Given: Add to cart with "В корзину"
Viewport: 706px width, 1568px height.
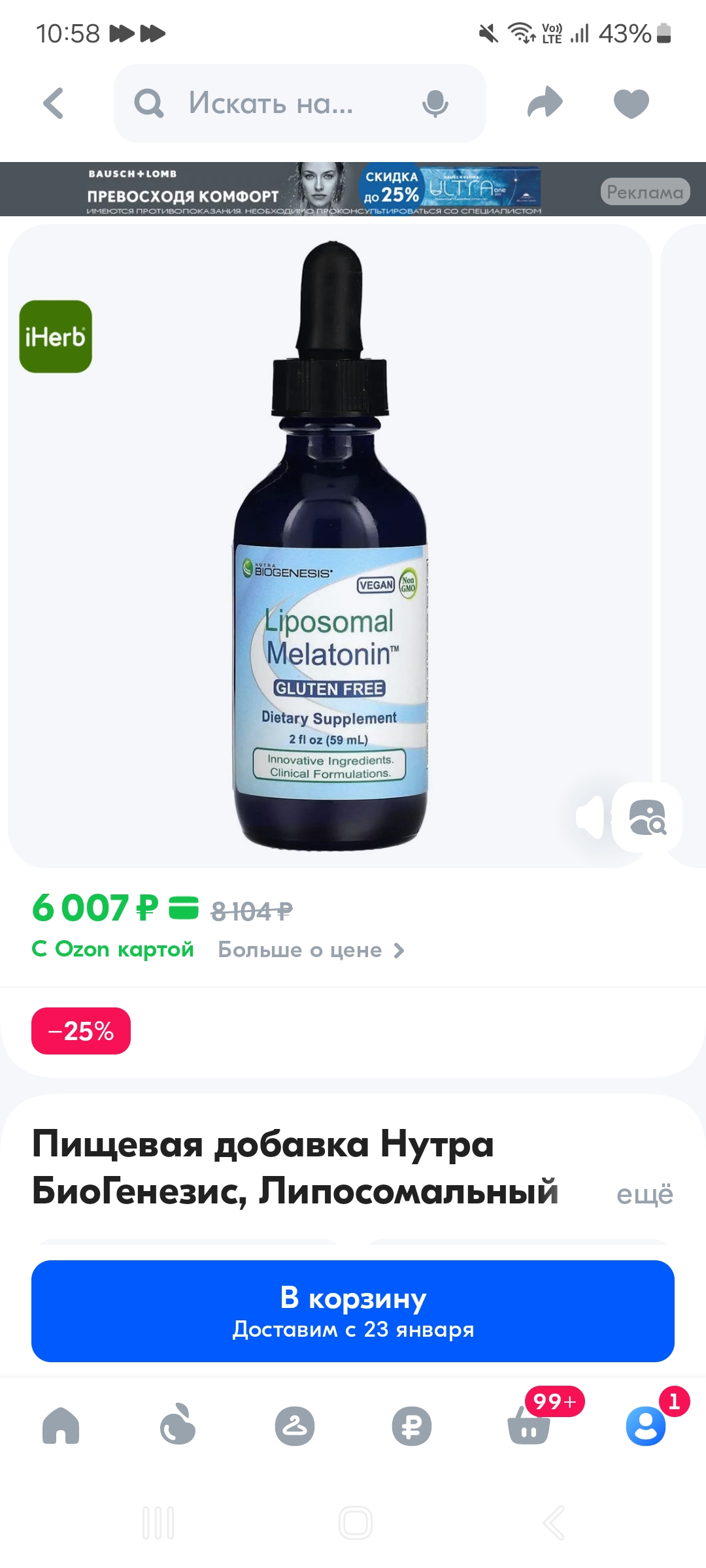Looking at the screenshot, I should [x=353, y=1311].
